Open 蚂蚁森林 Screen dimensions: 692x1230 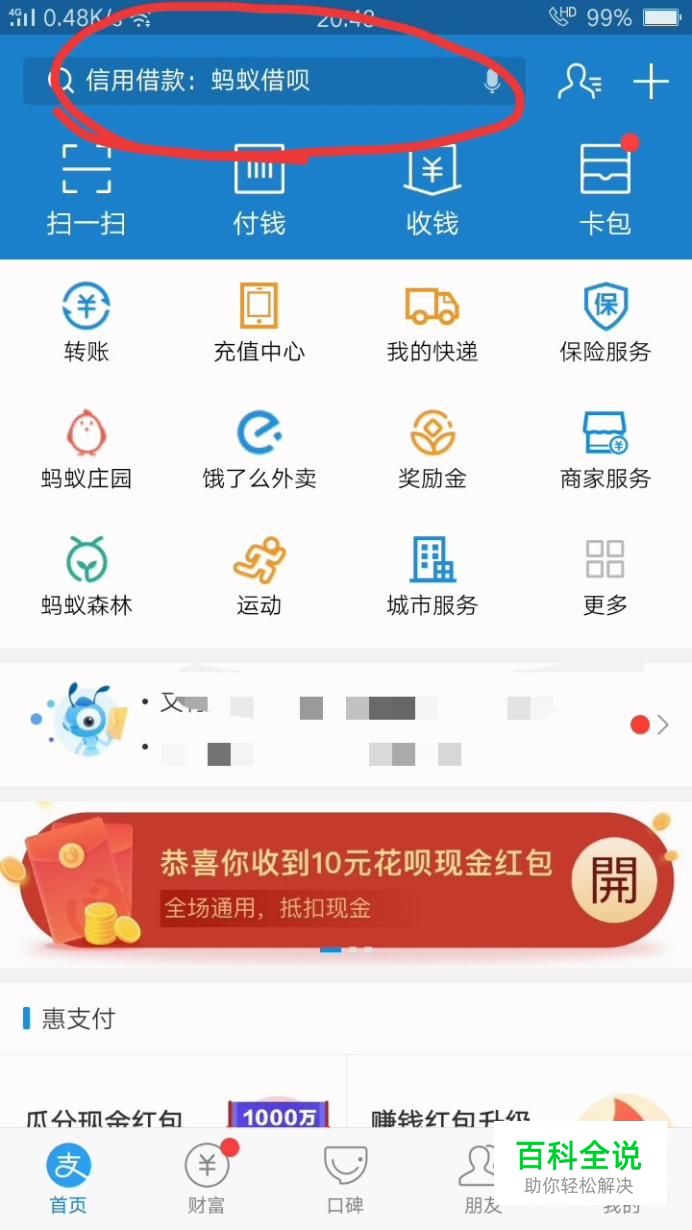pos(86,575)
